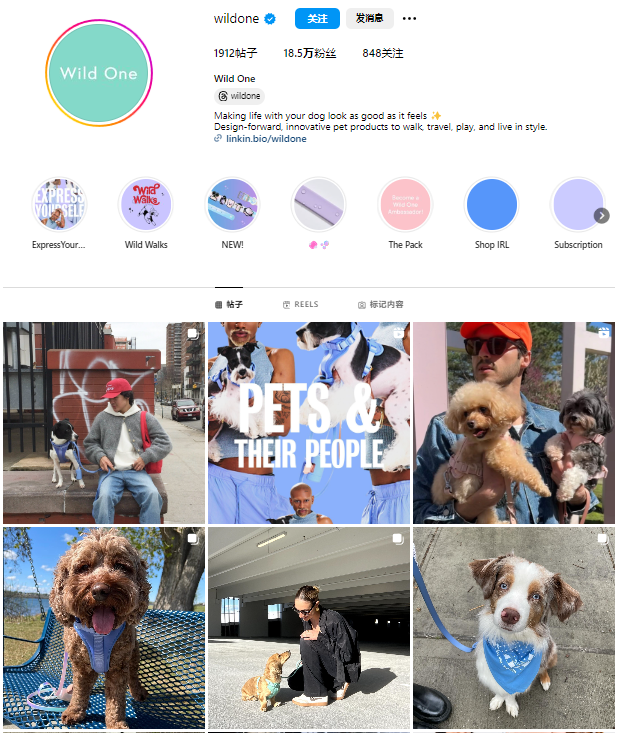This screenshot has width=619, height=733.
Task: Open the wildone Threads badge
Action: [x=239, y=96]
